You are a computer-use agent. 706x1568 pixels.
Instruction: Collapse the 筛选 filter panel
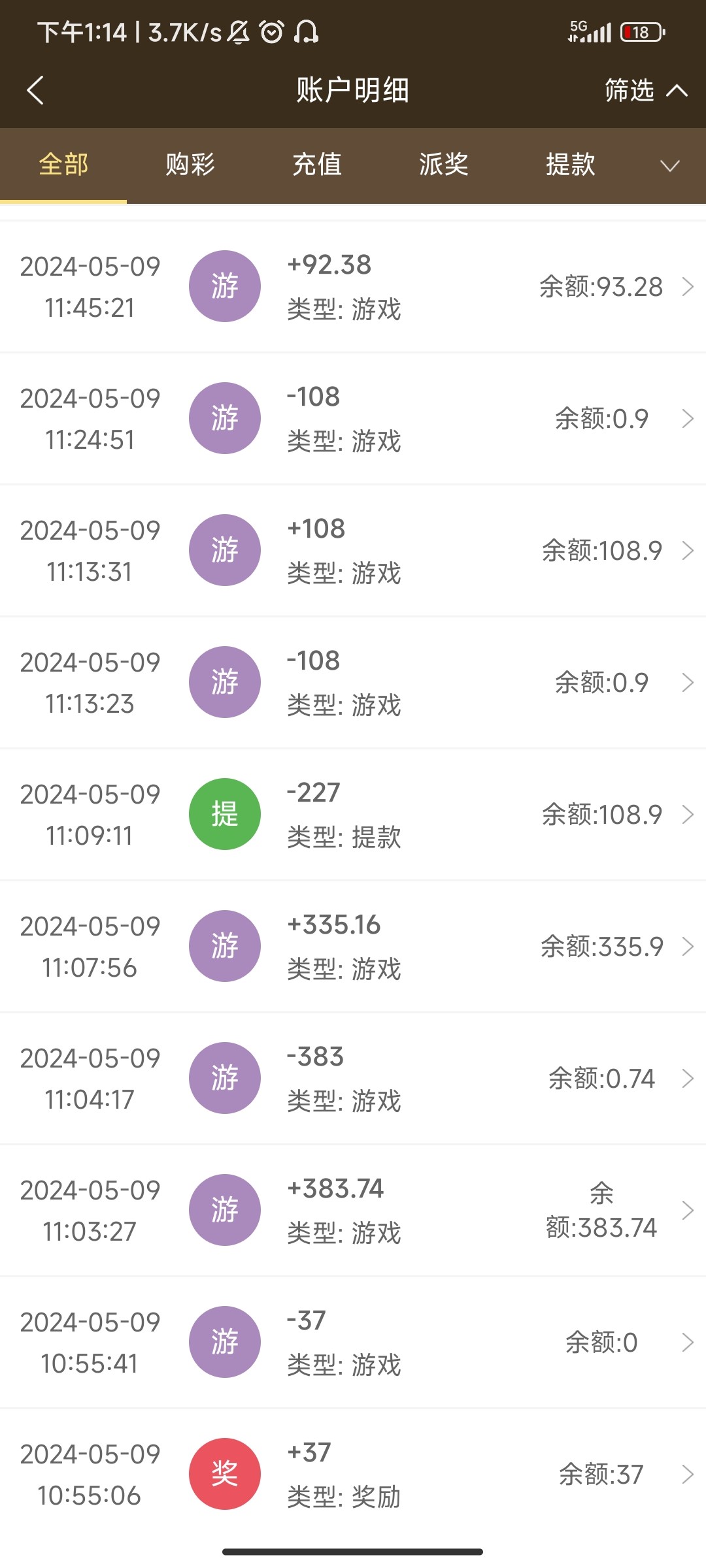[645, 90]
